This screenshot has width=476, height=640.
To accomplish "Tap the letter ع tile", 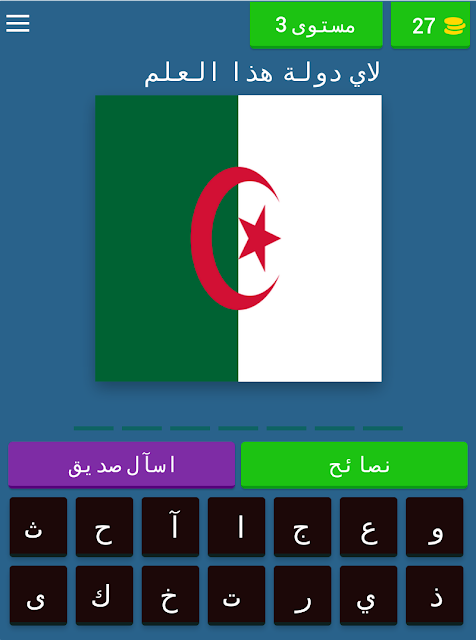I will (x=368, y=527).
